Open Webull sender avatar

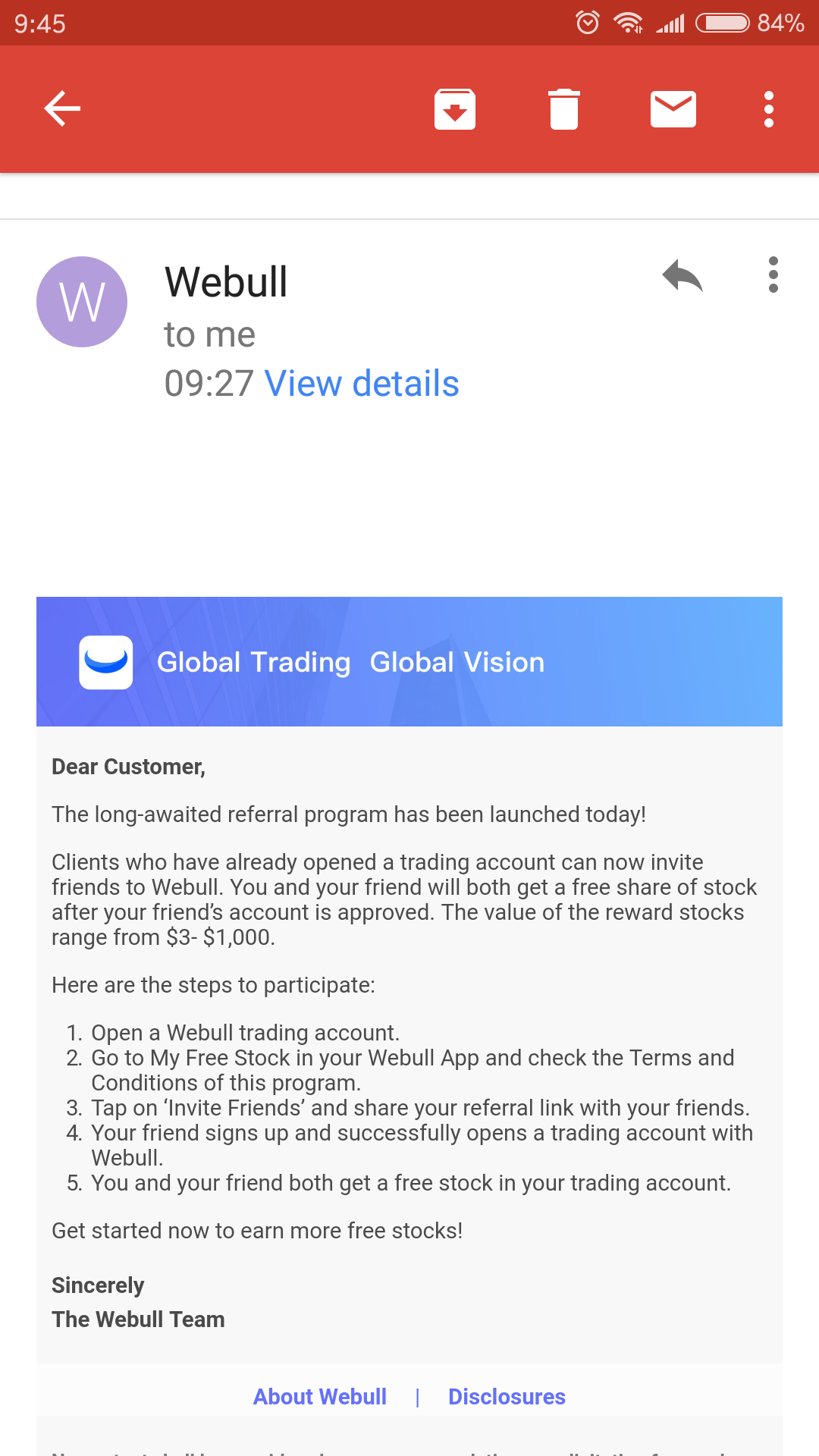pyautogui.click(x=82, y=302)
